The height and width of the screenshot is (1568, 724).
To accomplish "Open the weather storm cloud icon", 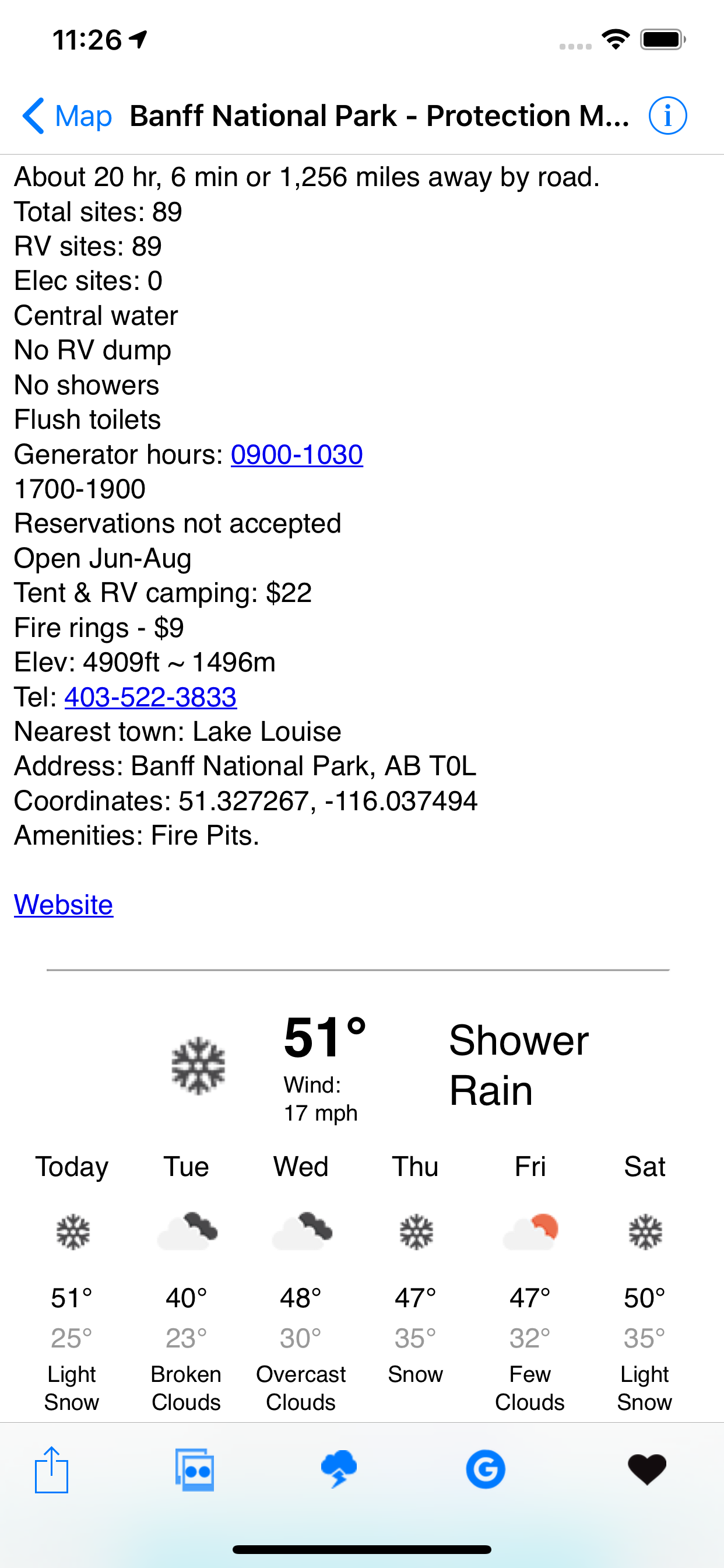I will 339,1470.
